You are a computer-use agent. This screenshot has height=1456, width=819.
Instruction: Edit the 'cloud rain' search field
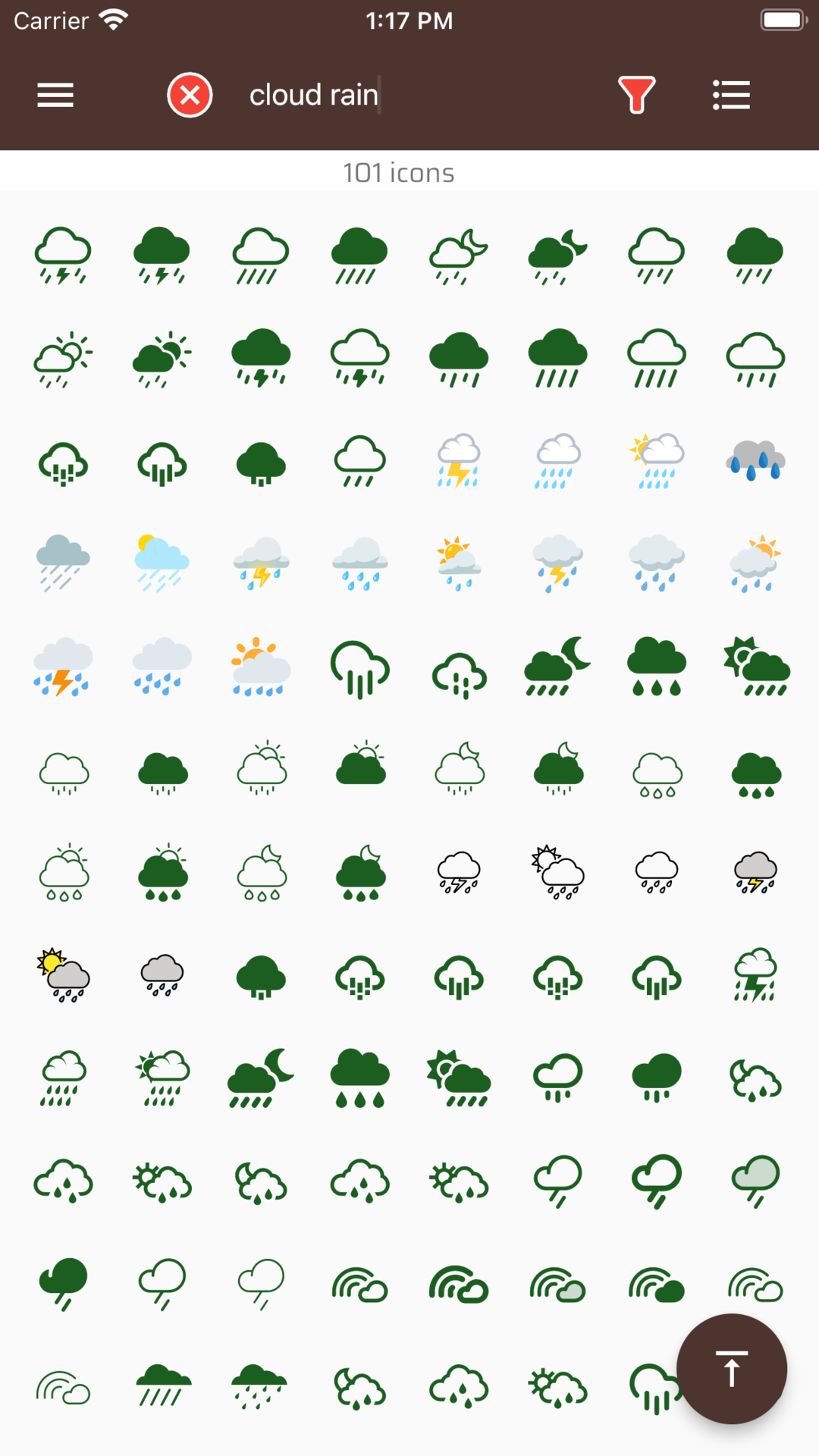click(x=409, y=96)
